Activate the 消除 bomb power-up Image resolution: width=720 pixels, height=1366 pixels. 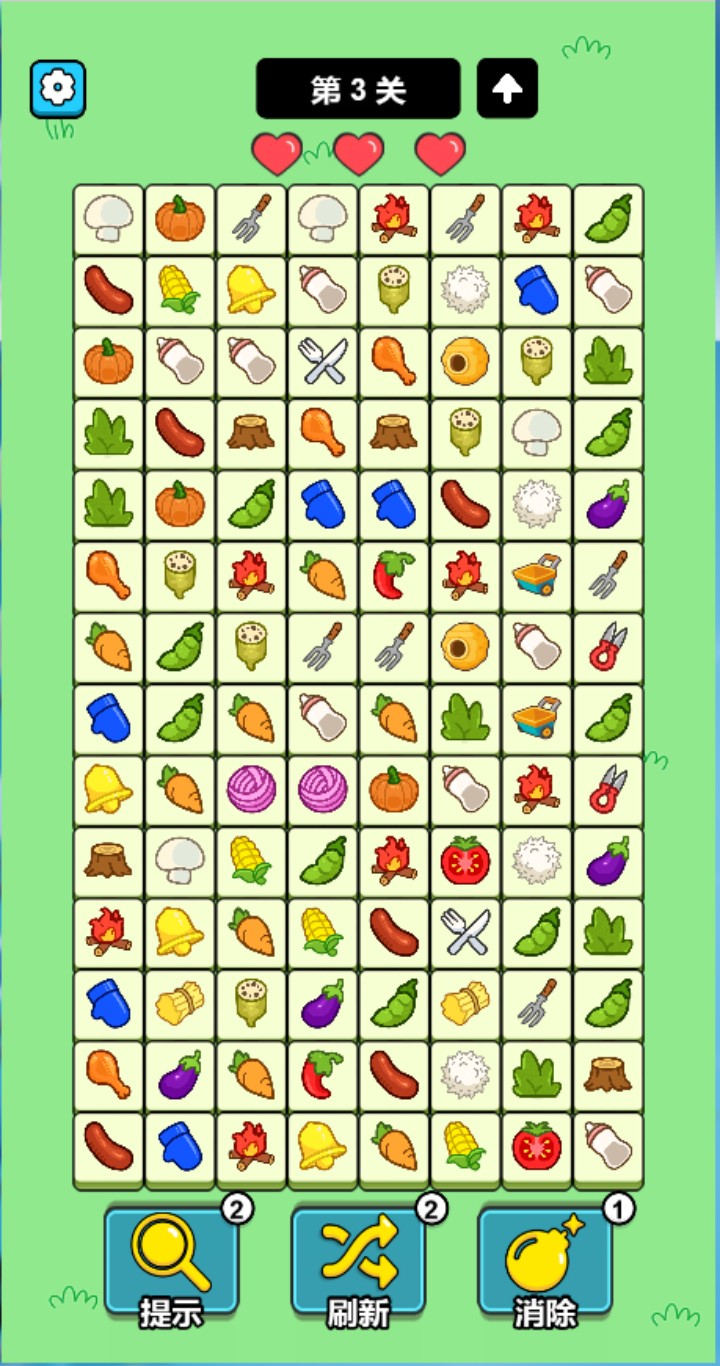pyautogui.click(x=545, y=1261)
